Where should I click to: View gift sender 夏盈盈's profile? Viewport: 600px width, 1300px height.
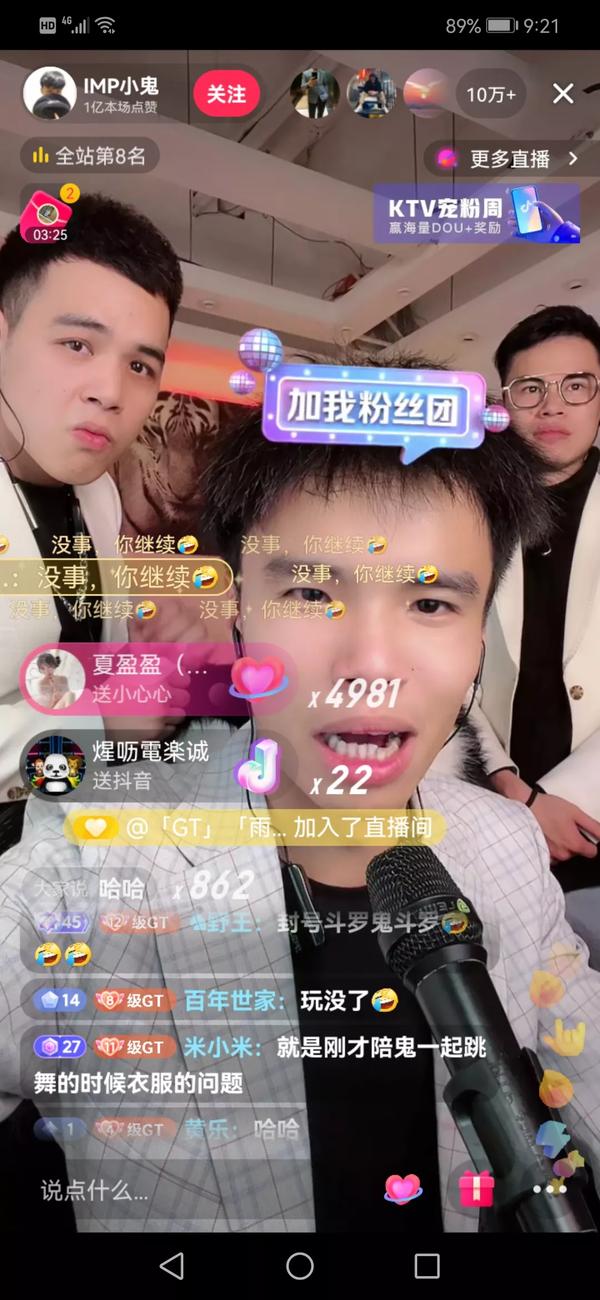[x=54, y=678]
